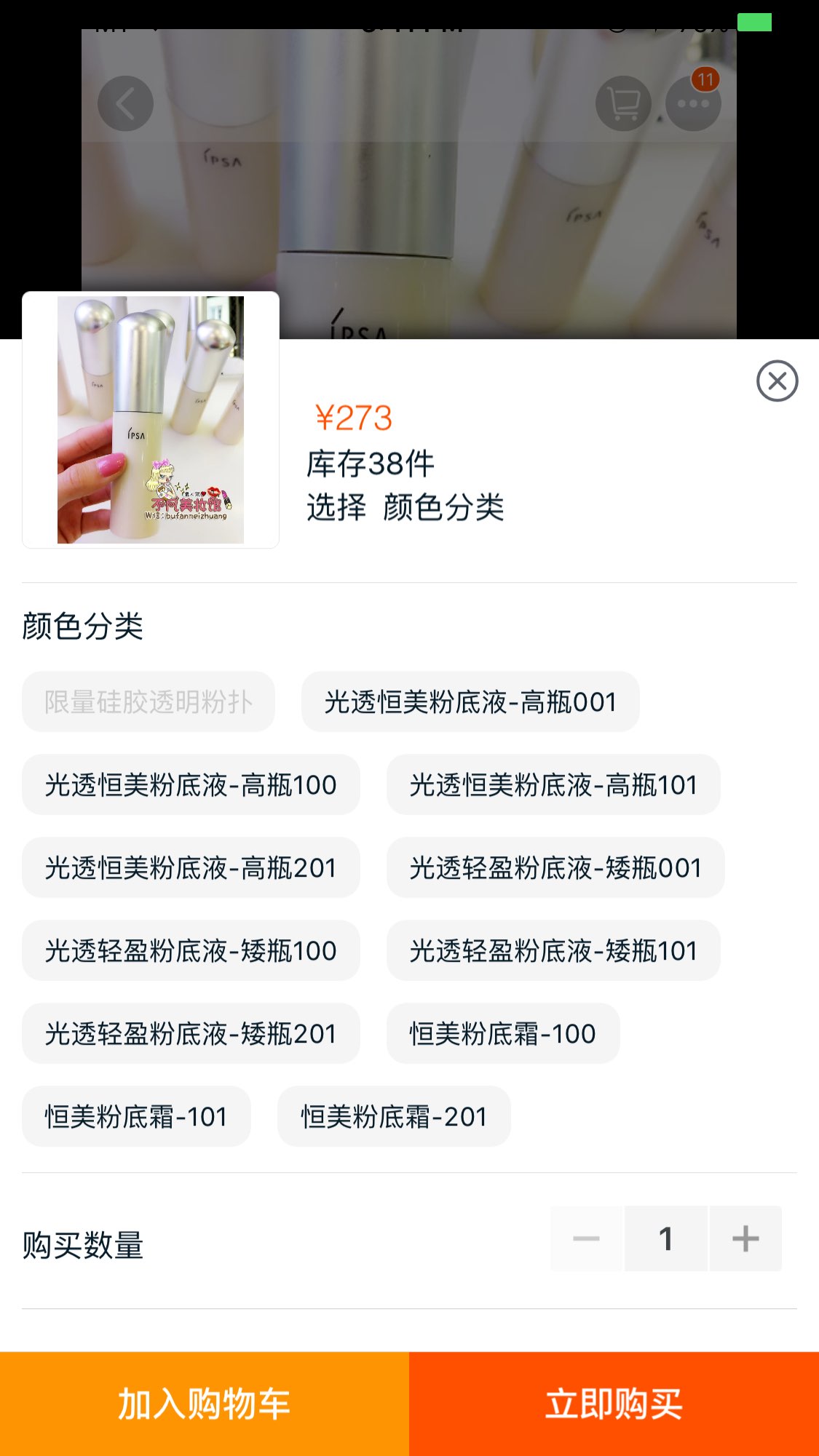Choose 光透轻盈粉底液-矮瓶201 variant
Viewport: 819px width, 1456px height.
pyautogui.click(x=191, y=1034)
